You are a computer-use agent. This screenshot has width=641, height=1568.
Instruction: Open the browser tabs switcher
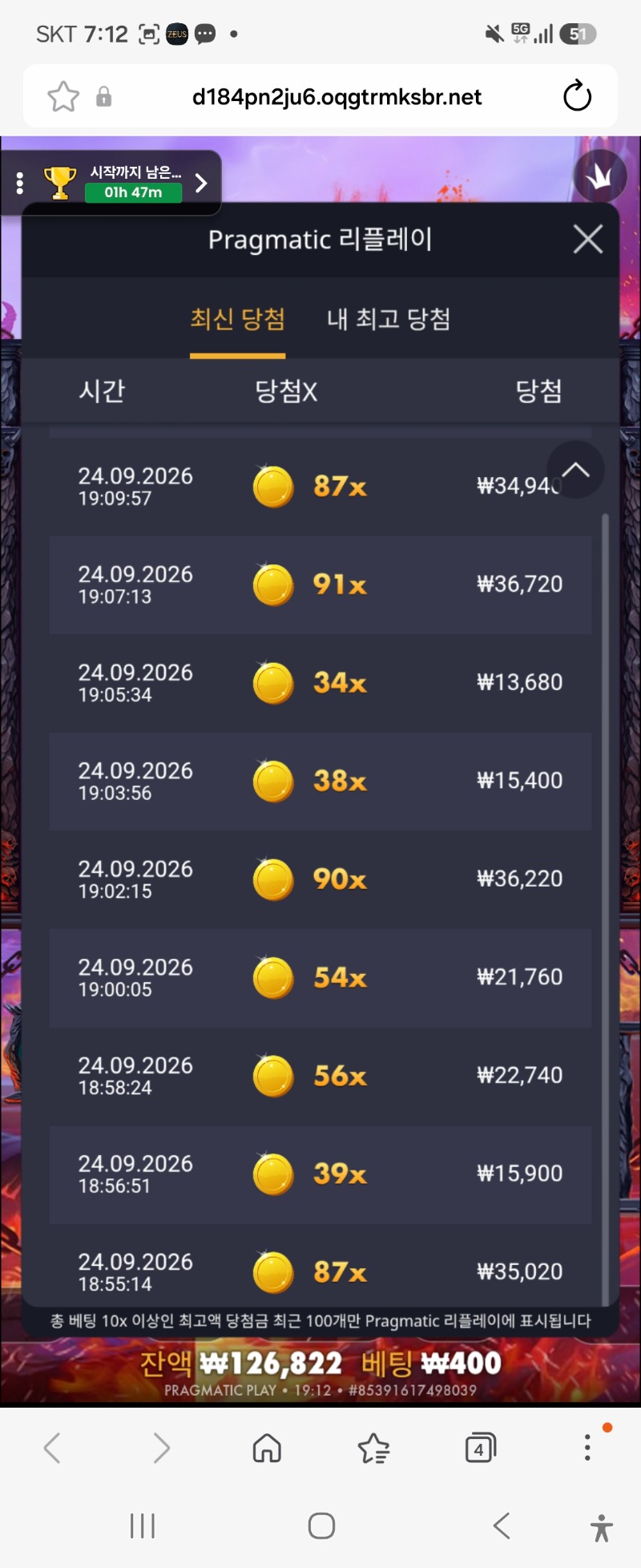pos(480,1448)
